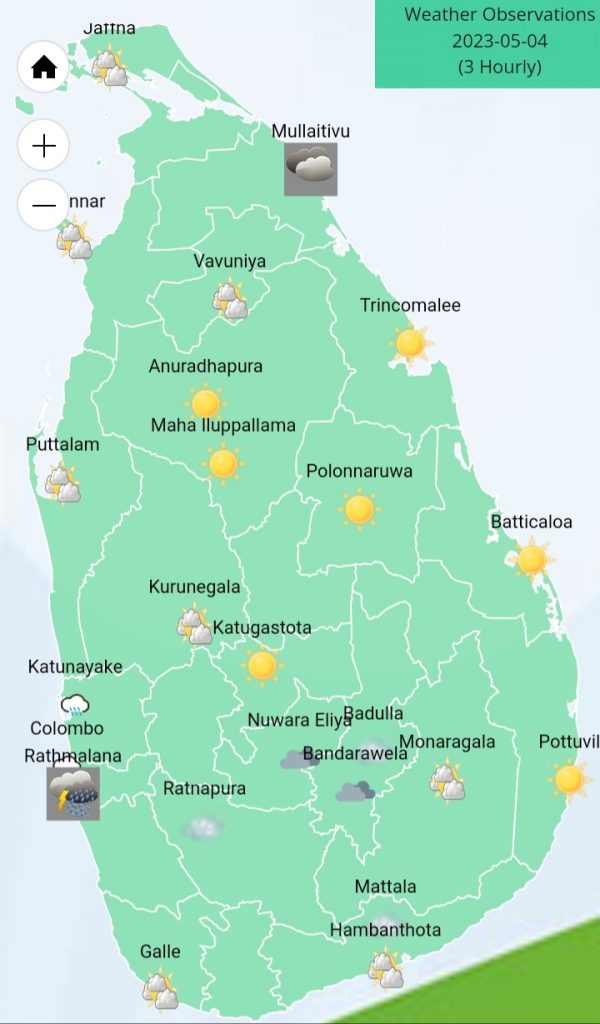
Task: View Hambanthota weather observation
Action: pos(385,969)
